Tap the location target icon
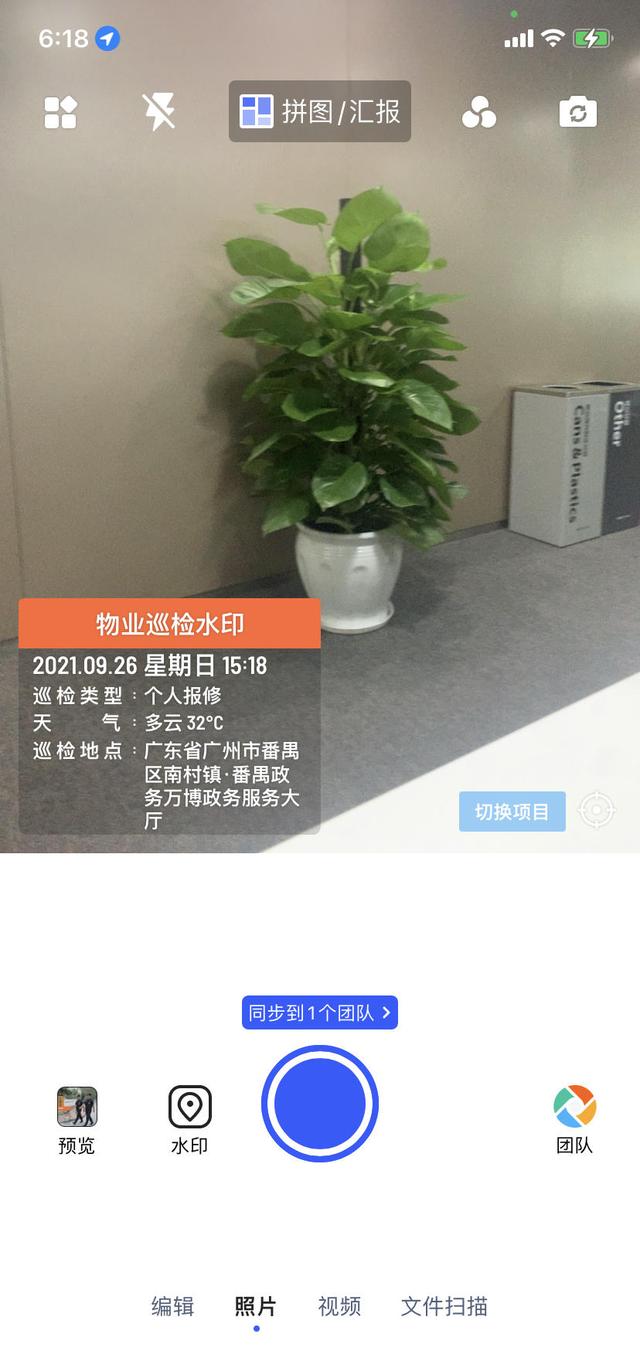Screen dimensions: 640x1351 597,810
